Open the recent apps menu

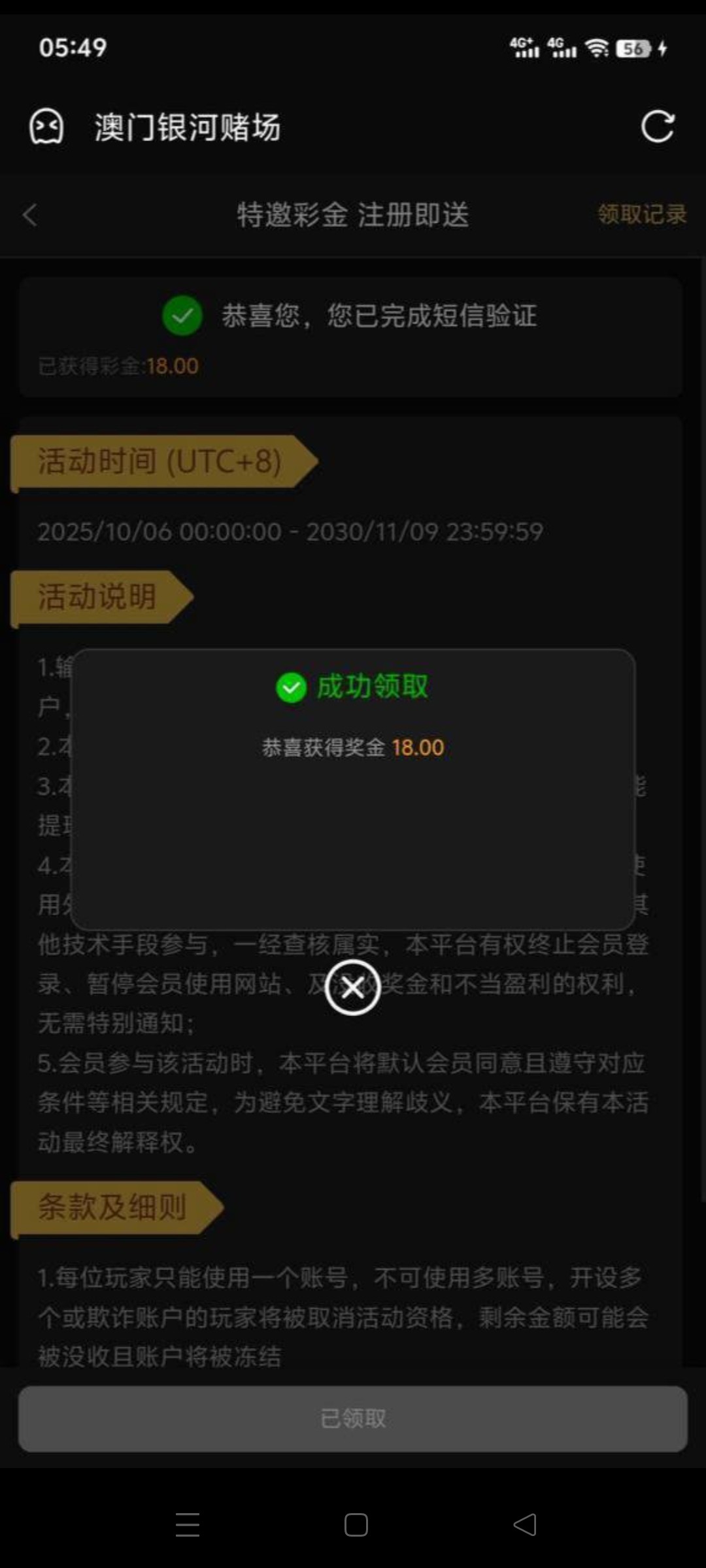(x=188, y=1524)
